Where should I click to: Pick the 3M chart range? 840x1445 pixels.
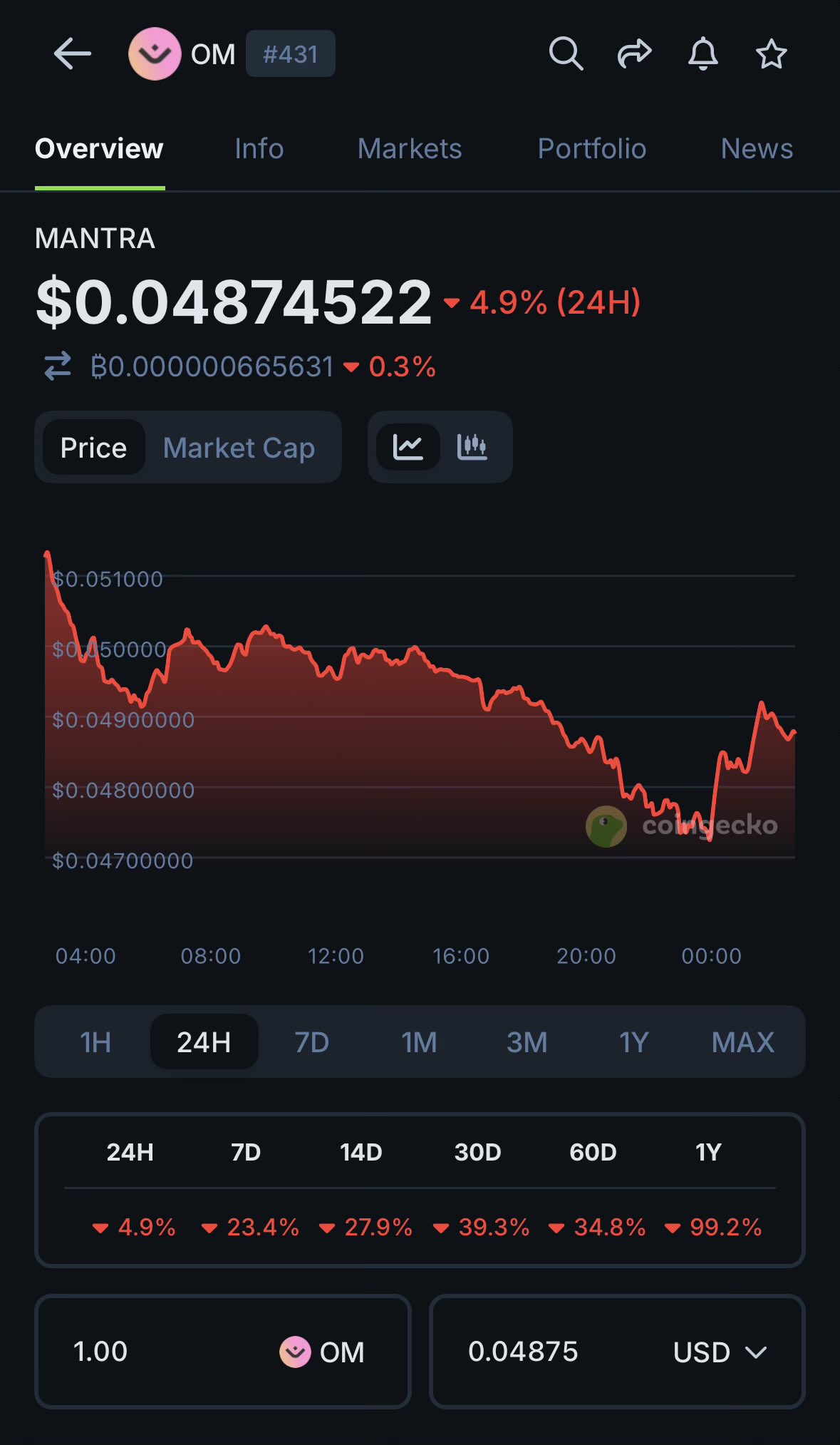(527, 1042)
